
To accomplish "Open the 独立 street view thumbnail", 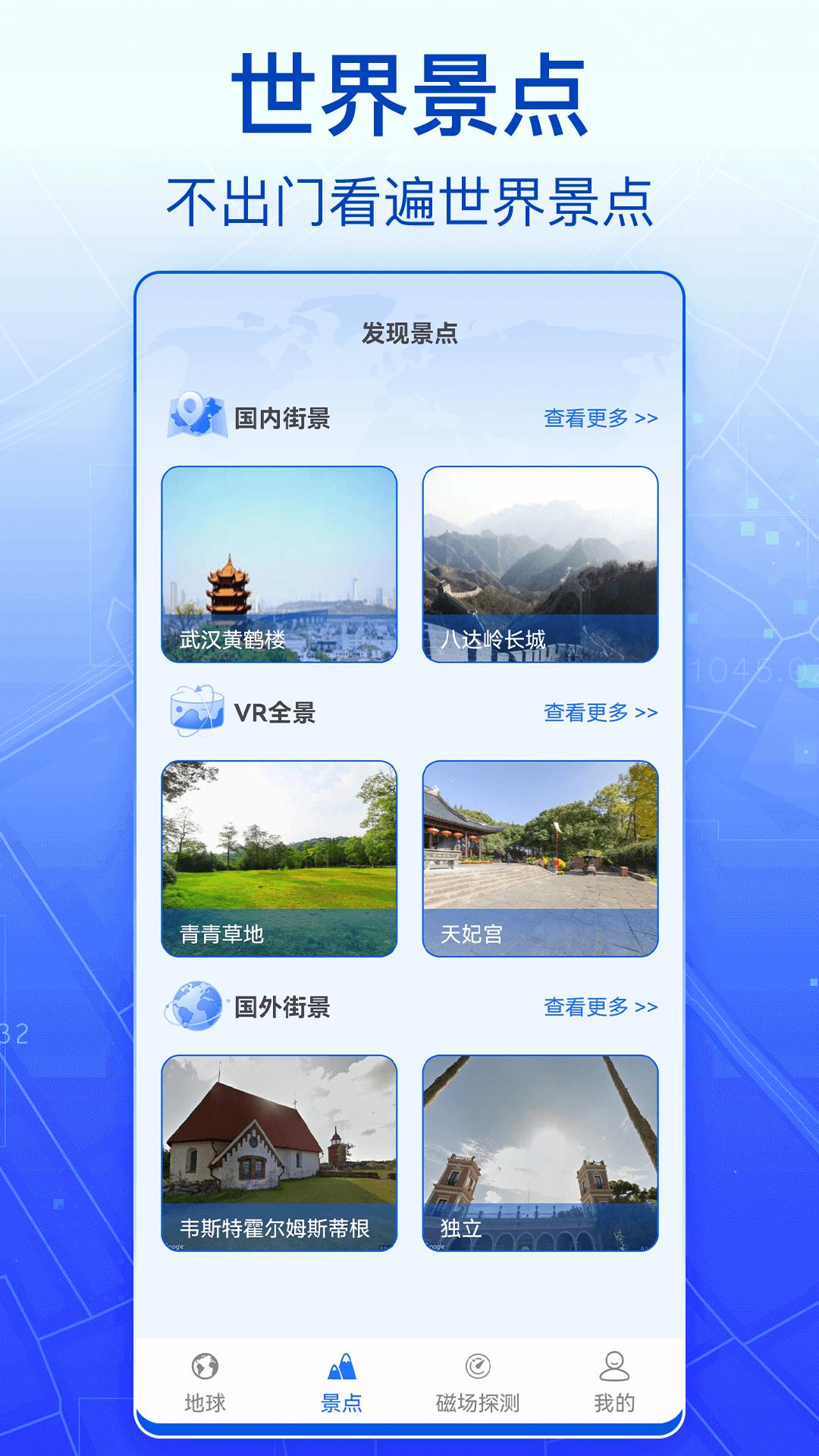I will coord(540,1156).
